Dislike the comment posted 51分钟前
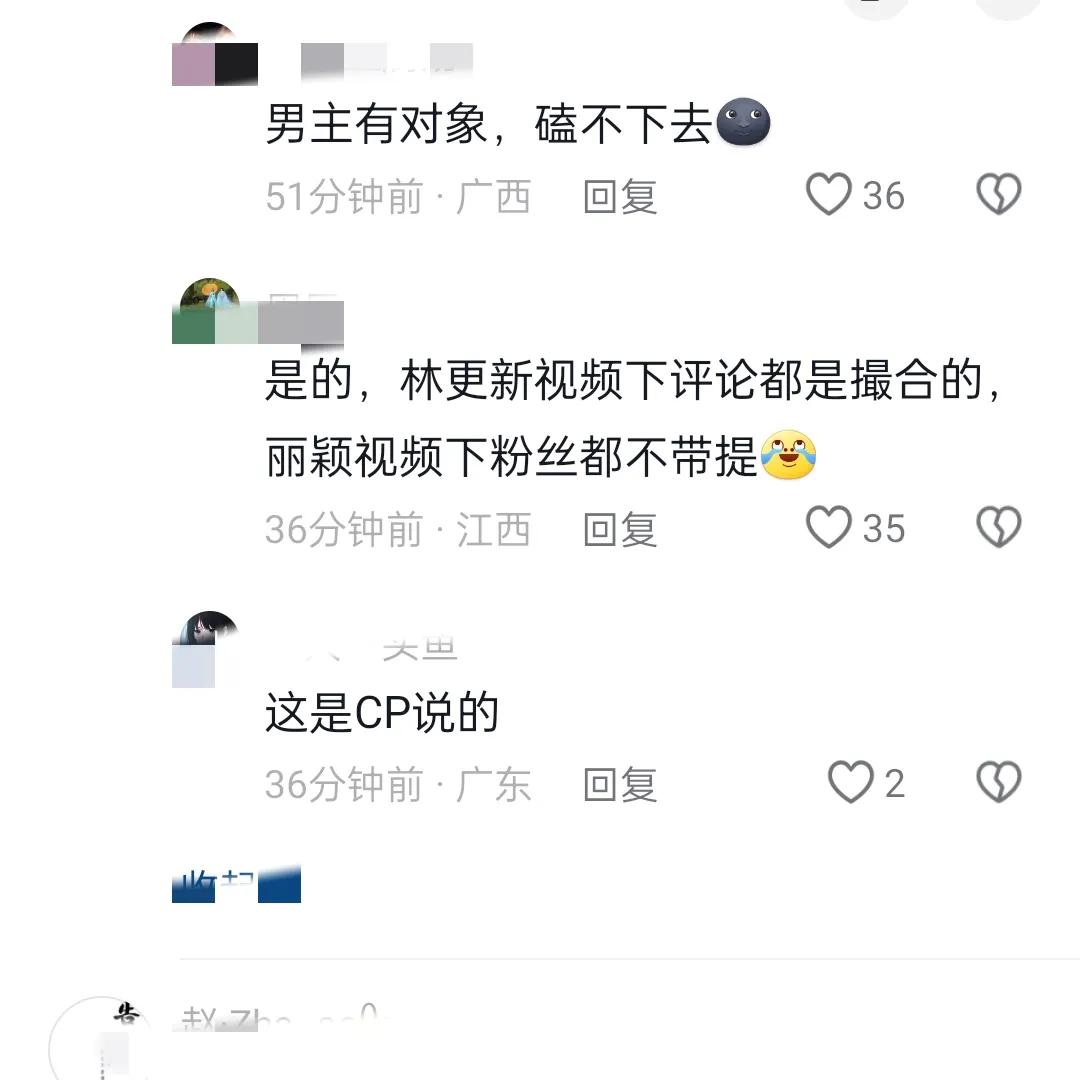The width and height of the screenshot is (1080, 1080). (998, 195)
